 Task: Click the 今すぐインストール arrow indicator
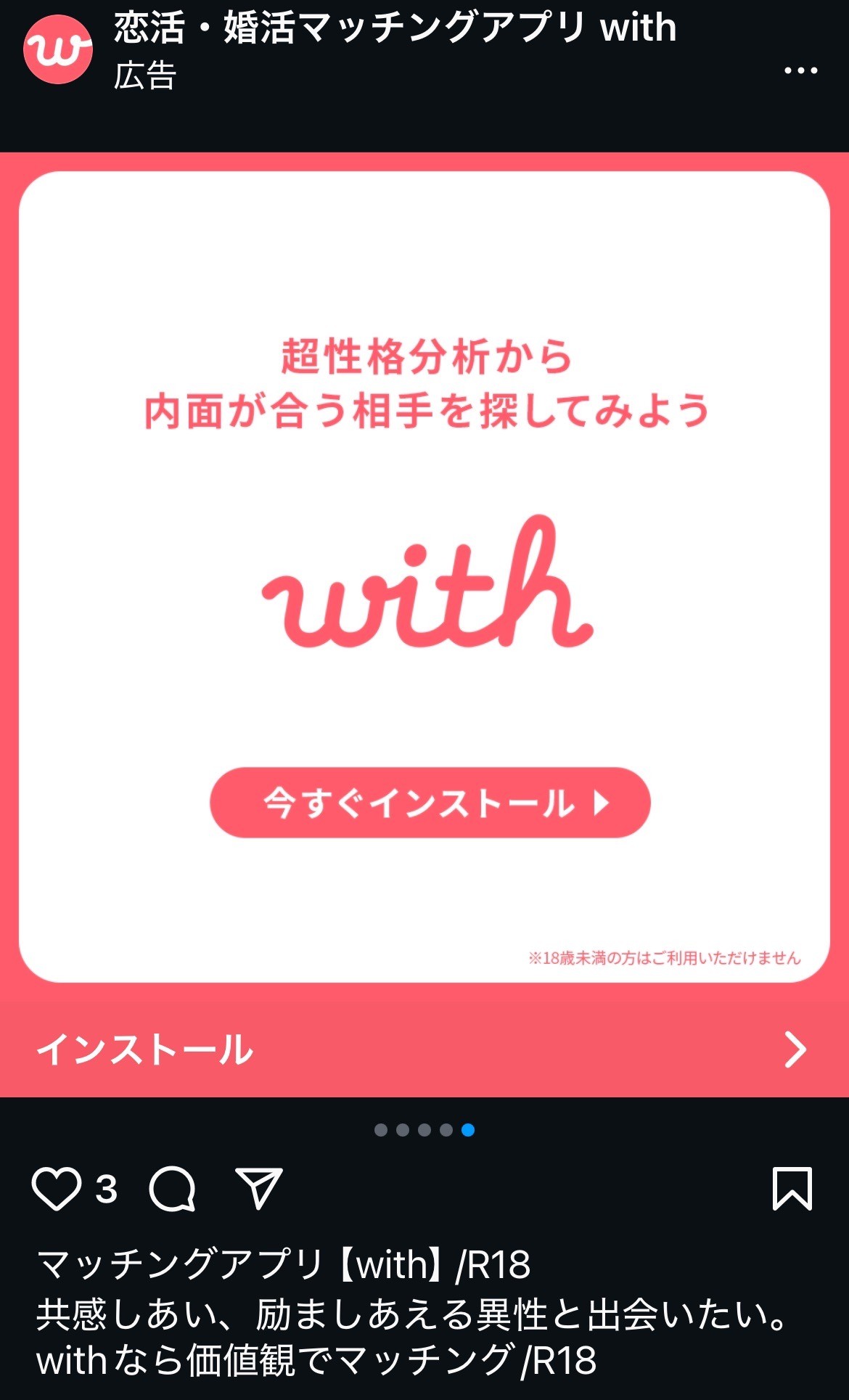pos(602,803)
